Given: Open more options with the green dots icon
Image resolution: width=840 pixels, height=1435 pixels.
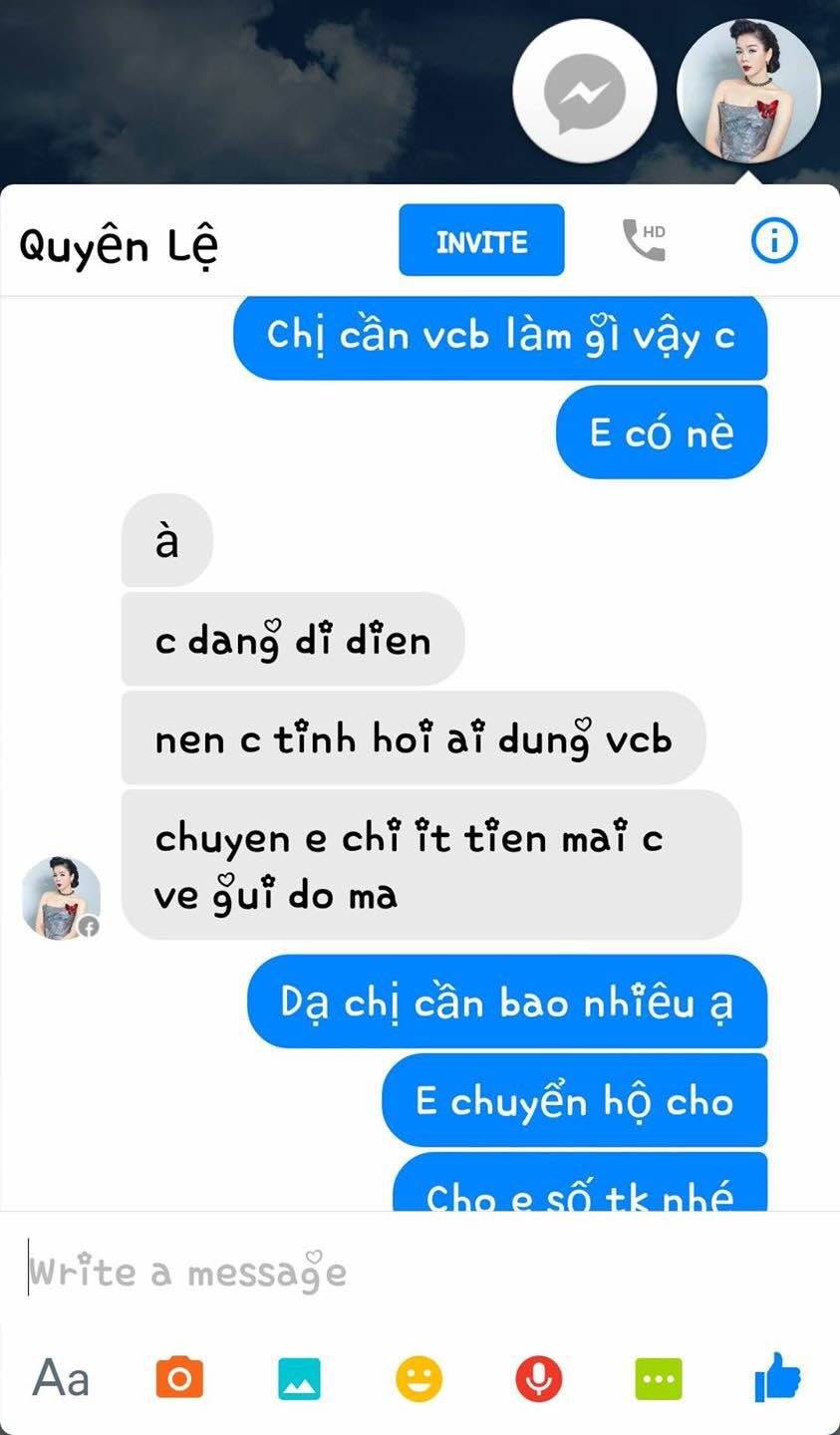Looking at the screenshot, I should click(659, 1379).
